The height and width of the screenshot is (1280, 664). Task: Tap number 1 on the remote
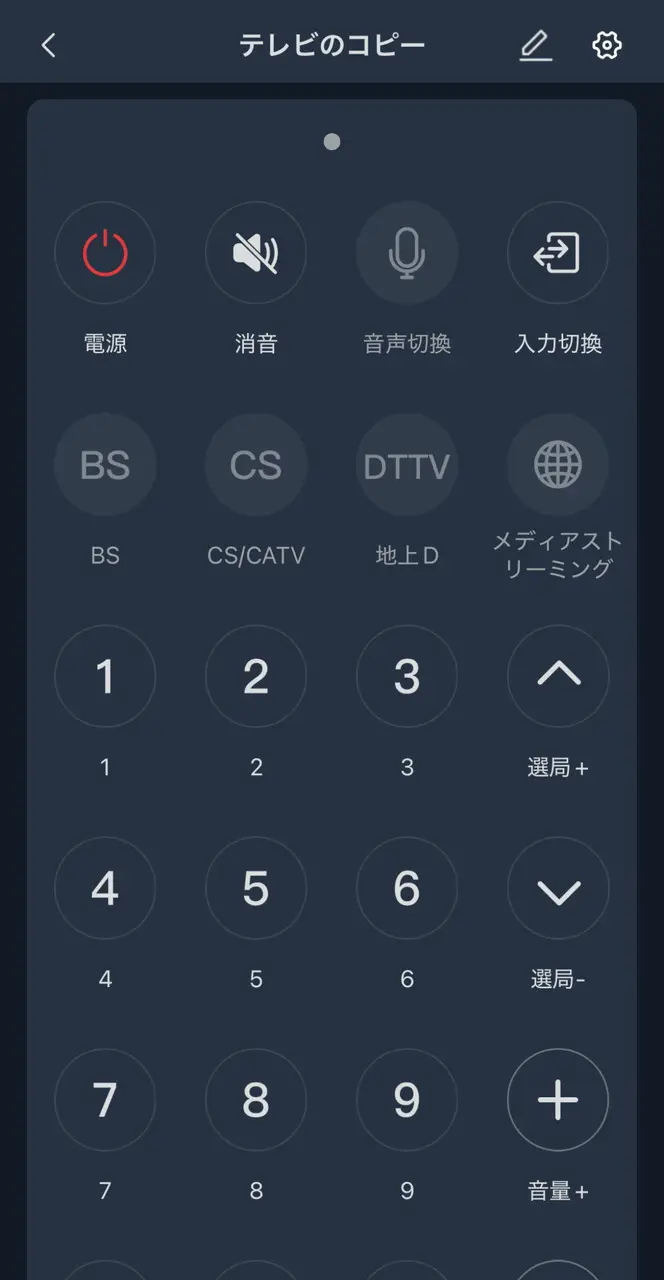click(x=105, y=677)
